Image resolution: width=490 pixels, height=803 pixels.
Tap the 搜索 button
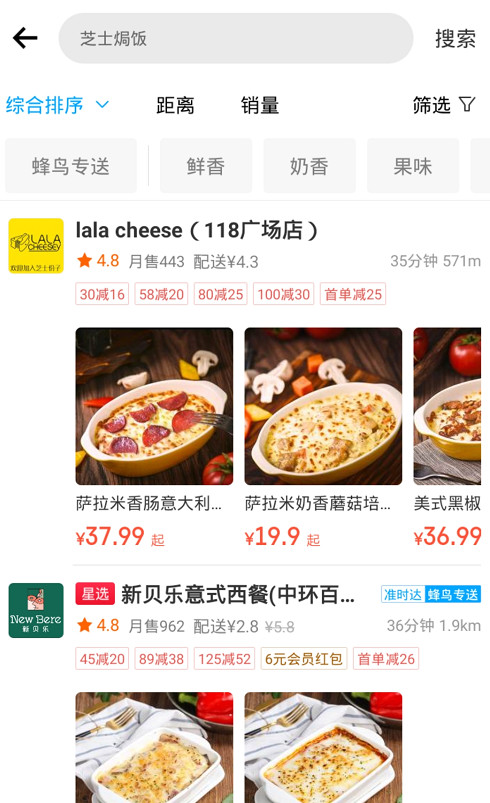click(x=455, y=38)
